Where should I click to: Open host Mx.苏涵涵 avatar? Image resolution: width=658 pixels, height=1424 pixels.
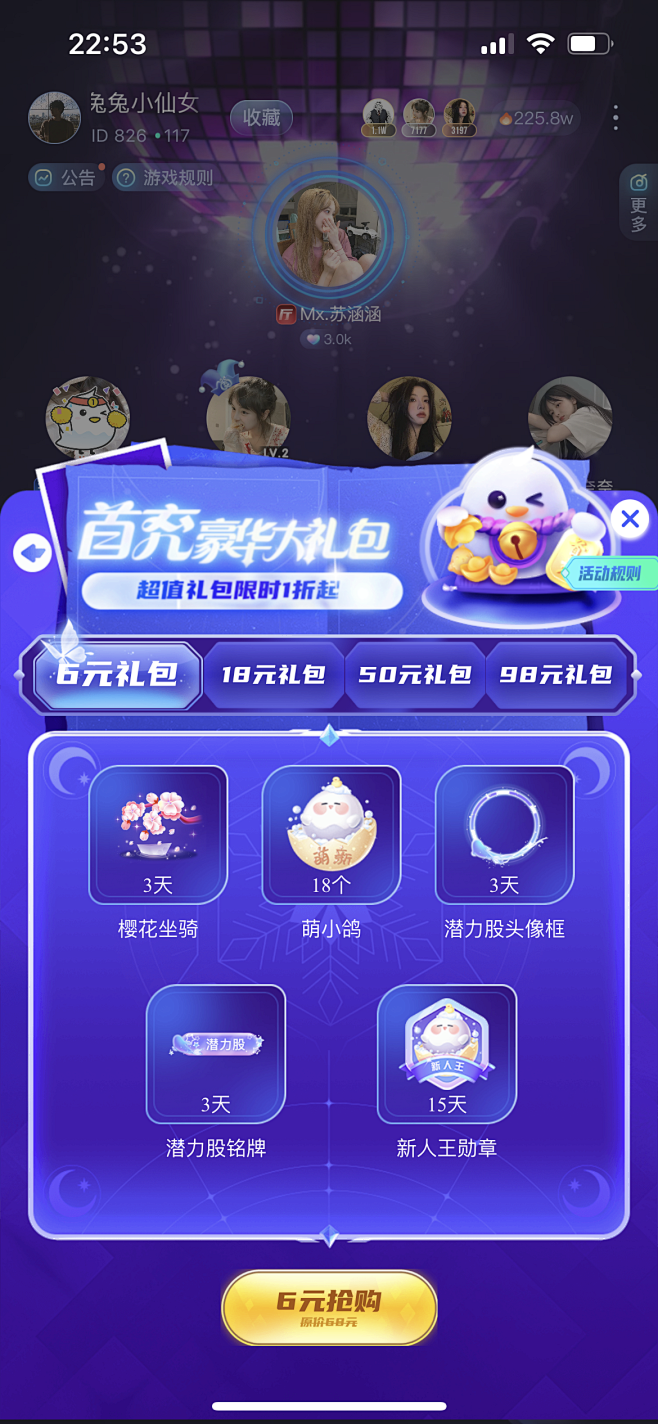point(329,233)
